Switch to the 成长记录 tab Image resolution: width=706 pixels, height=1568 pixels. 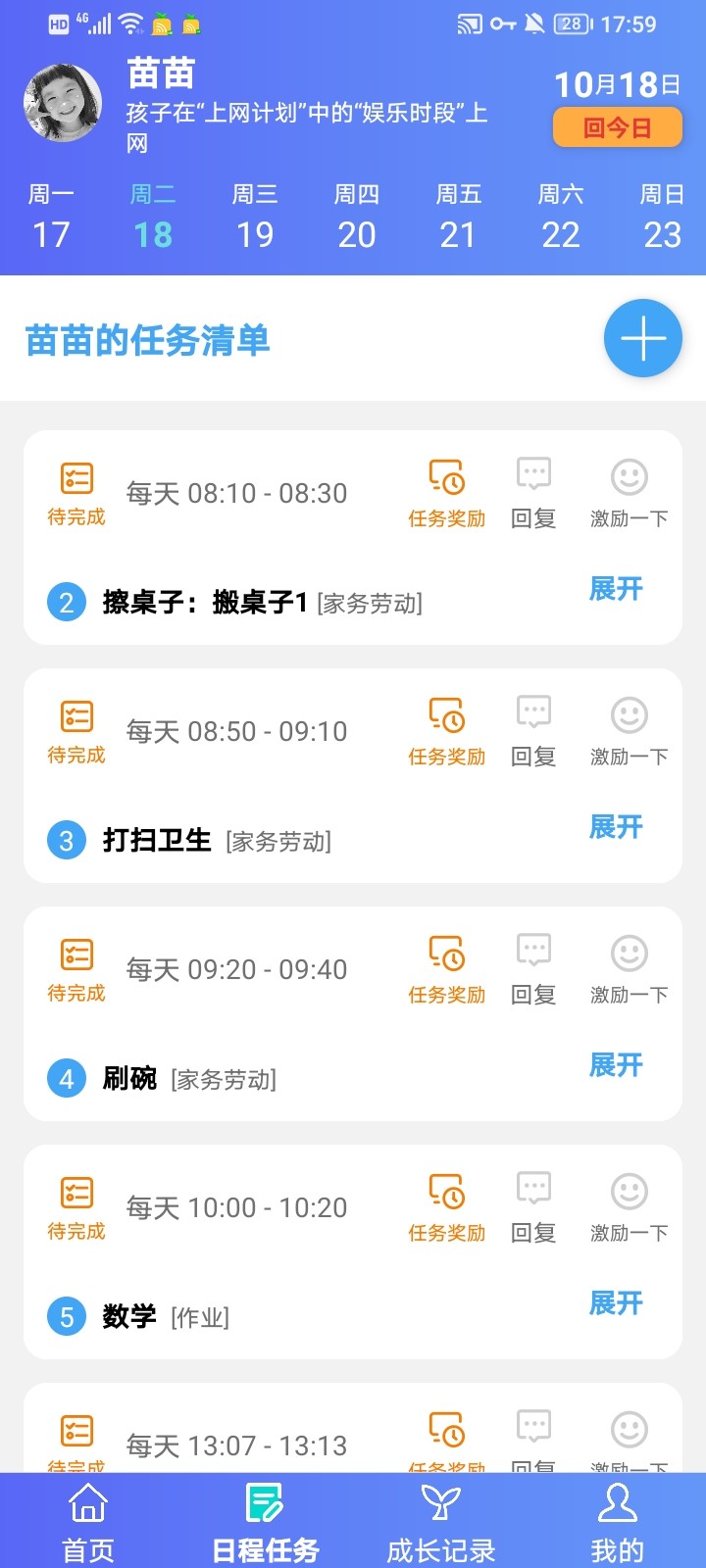pos(441,1521)
